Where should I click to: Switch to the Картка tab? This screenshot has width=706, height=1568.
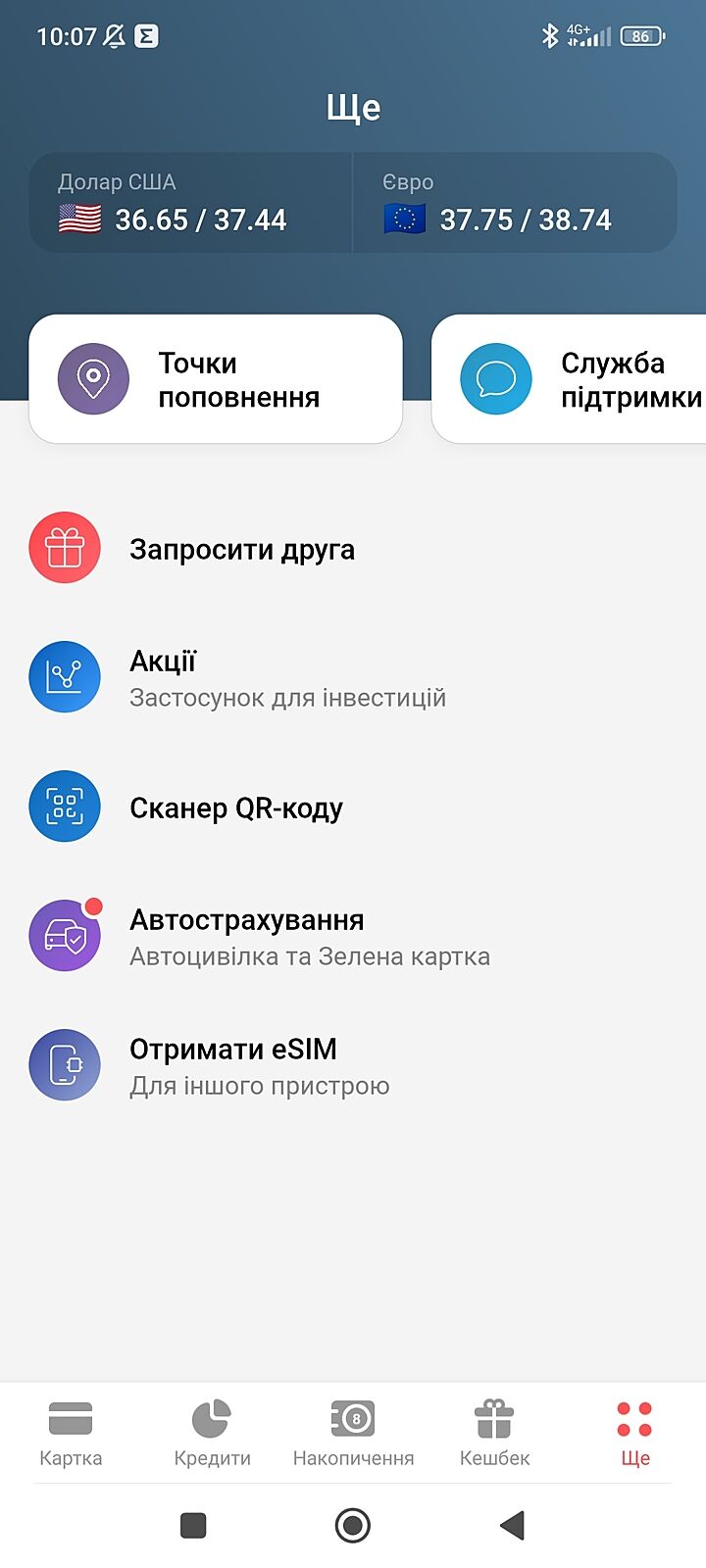pos(71,1433)
